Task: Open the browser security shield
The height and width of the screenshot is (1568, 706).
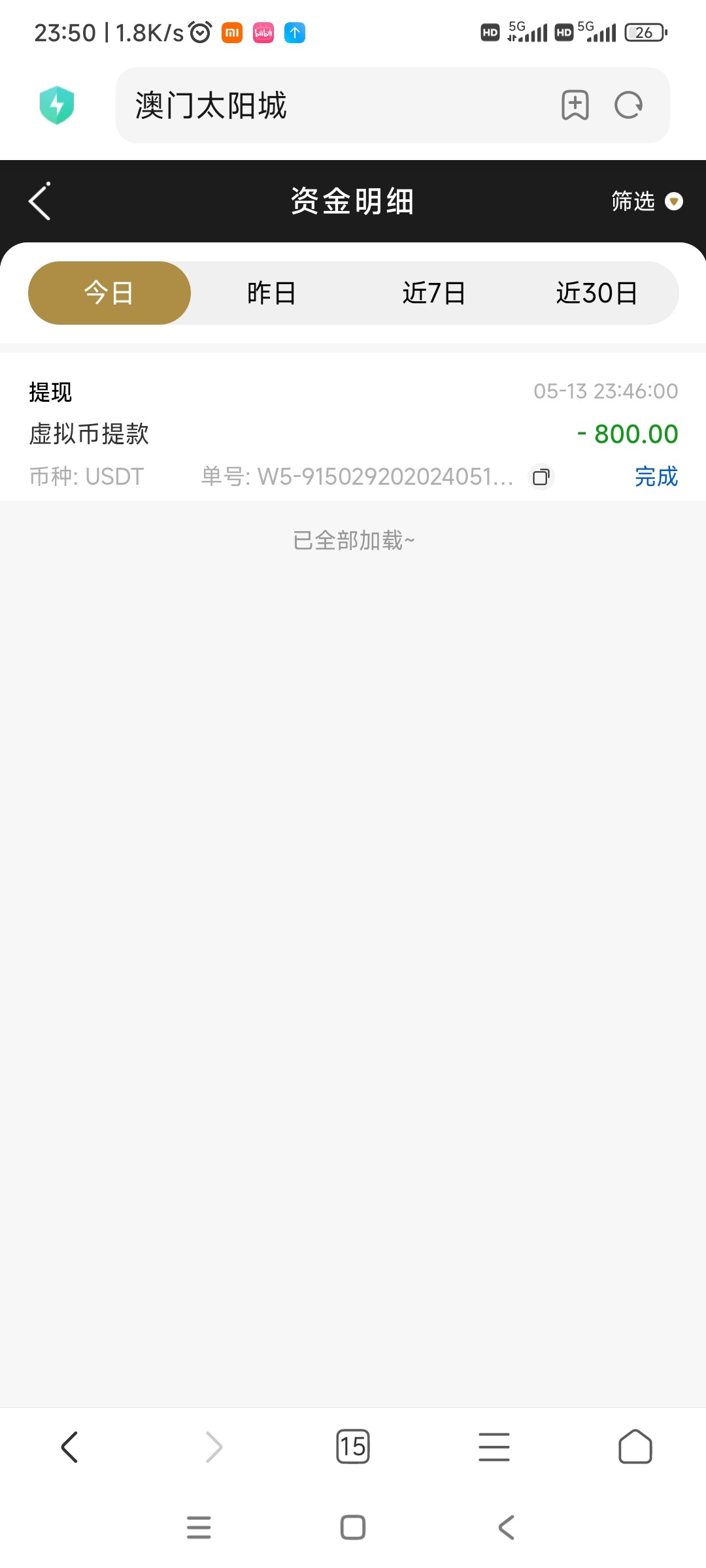Action: [x=57, y=105]
